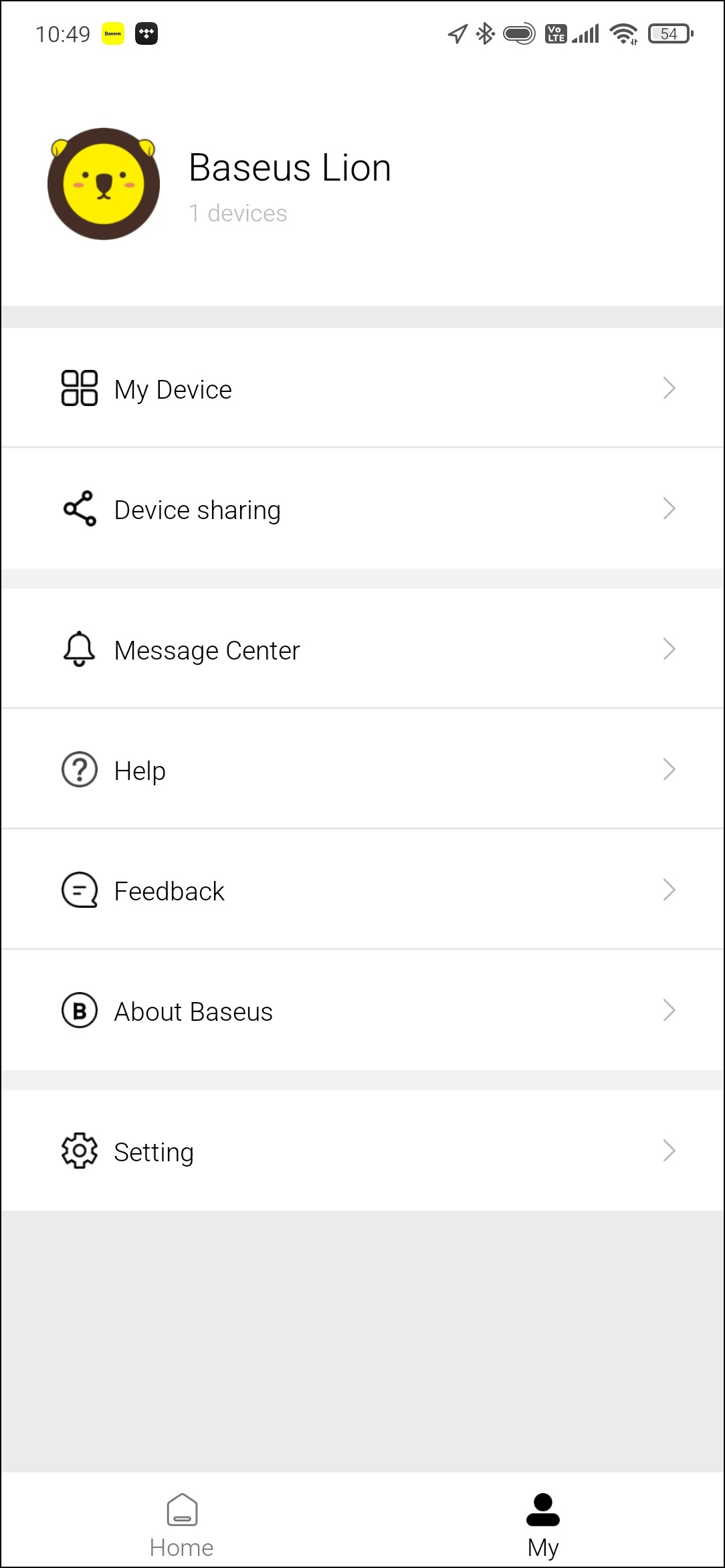Open the Setting row
Viewport: 725px width, 1568px height.
pos(361,1151)
